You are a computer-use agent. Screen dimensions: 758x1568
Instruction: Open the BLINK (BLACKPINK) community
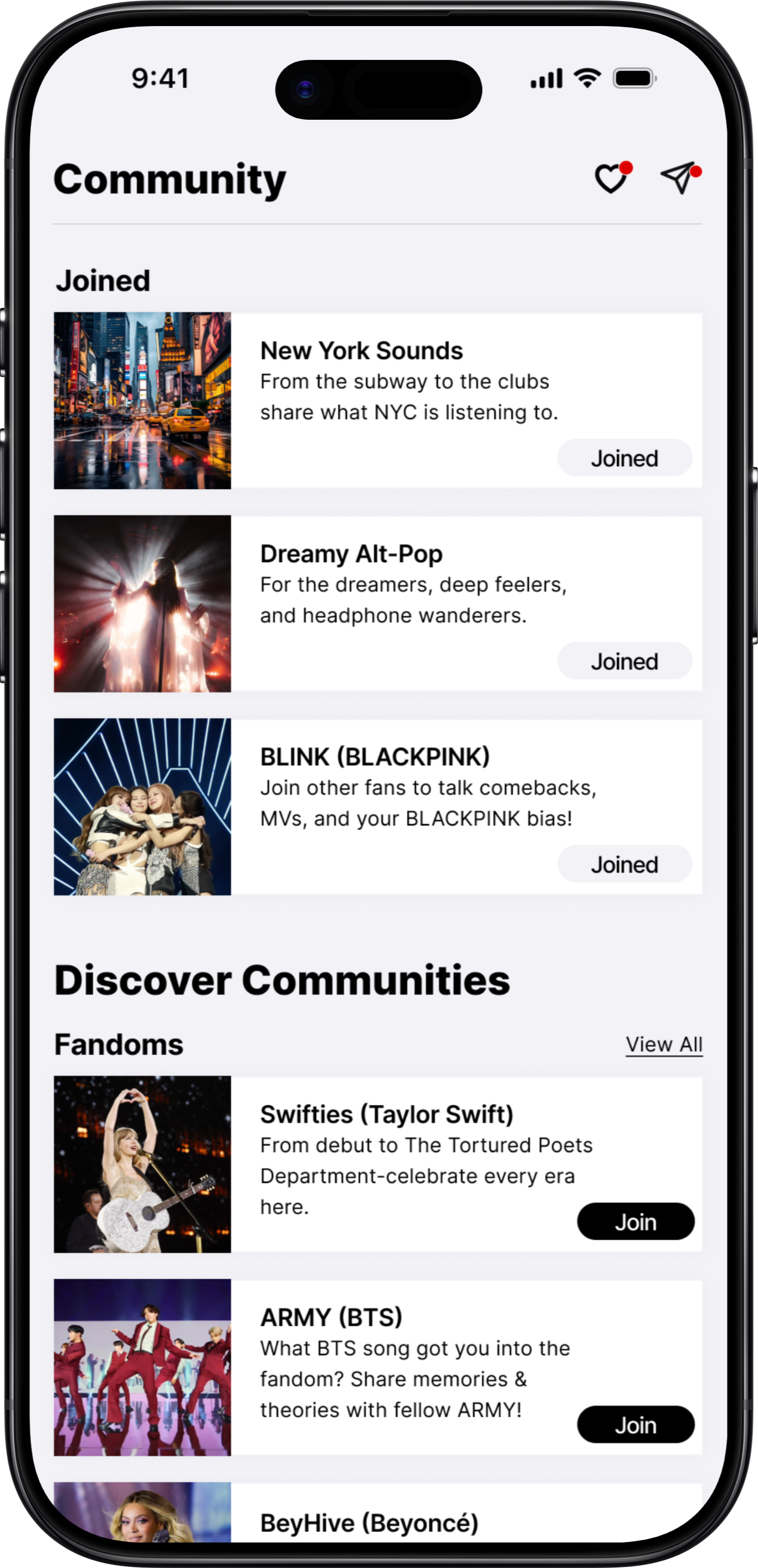pyautogui.click(x=375, y=757)
